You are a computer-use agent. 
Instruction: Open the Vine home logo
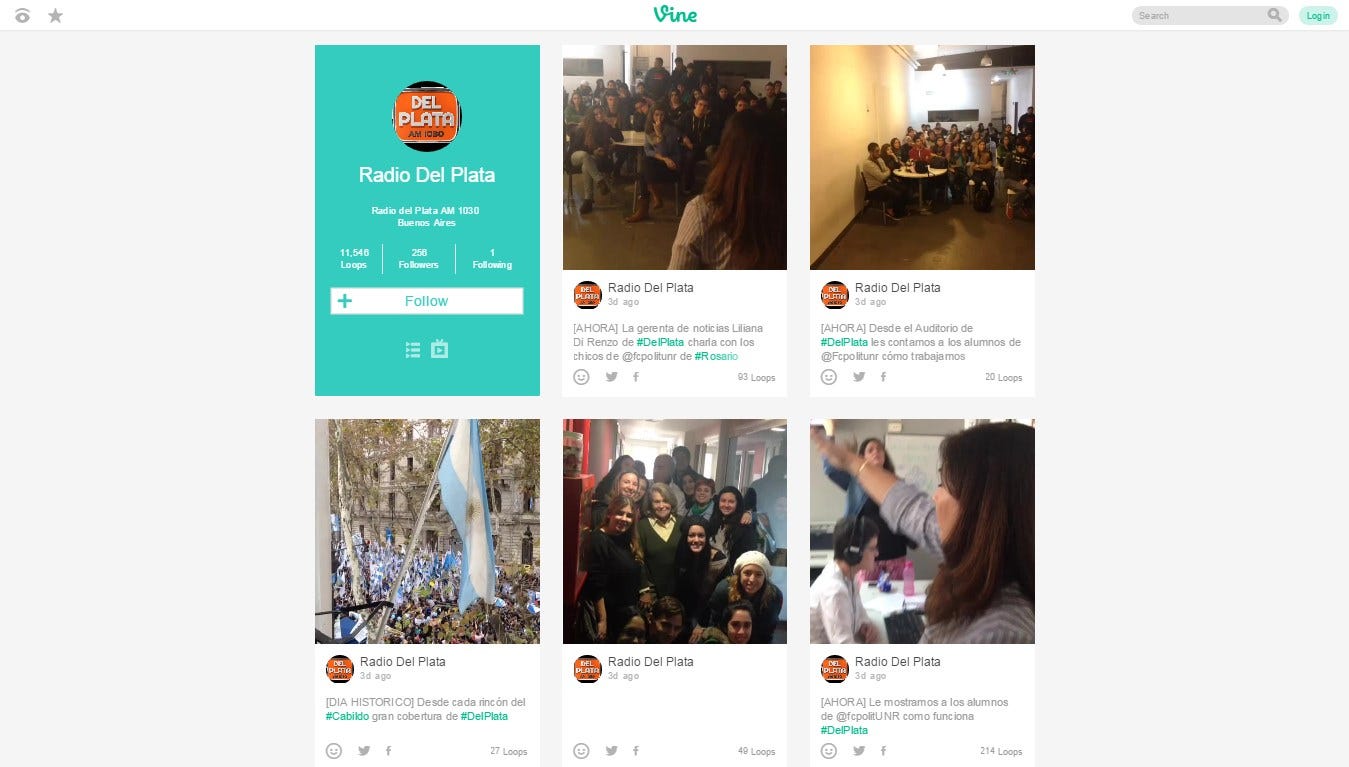[675, 14]
